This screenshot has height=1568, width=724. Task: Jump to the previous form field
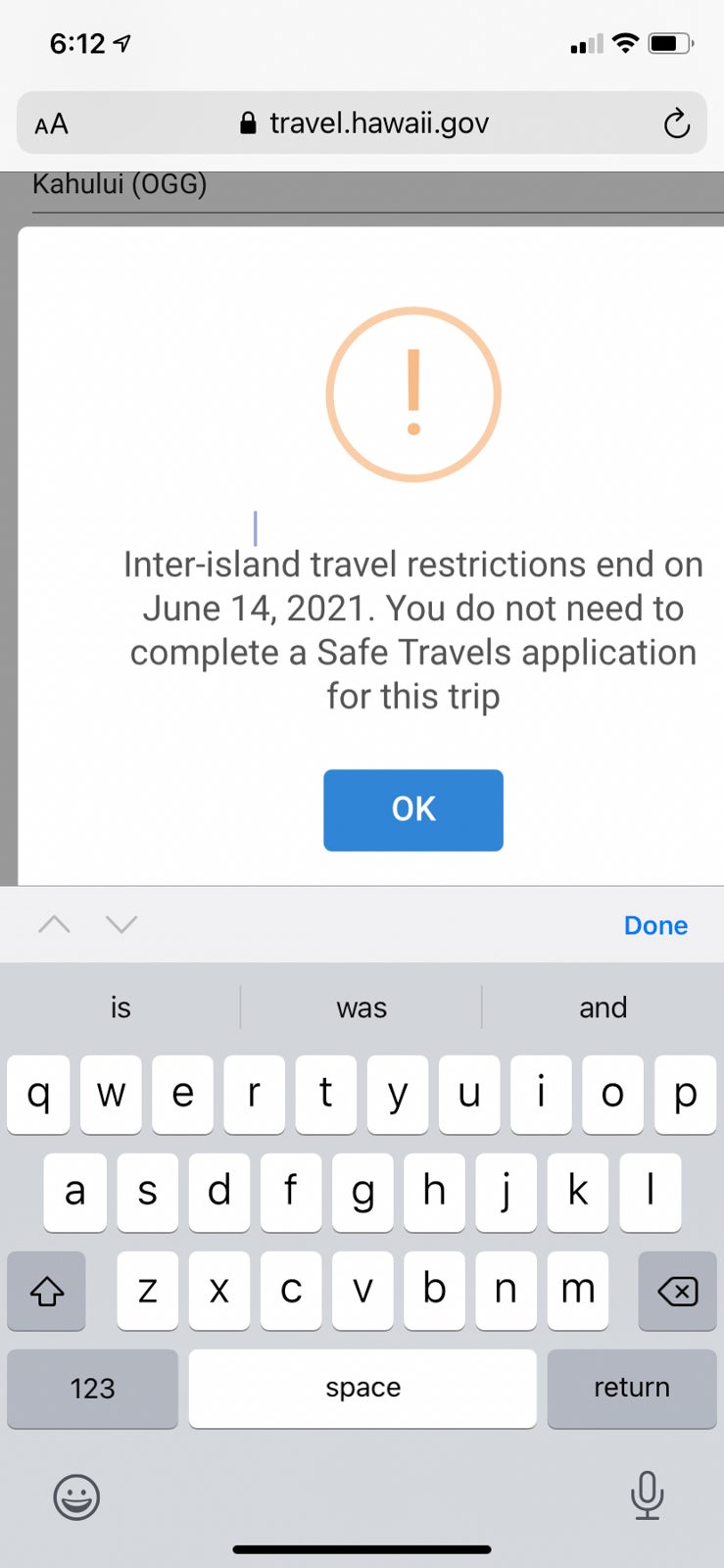[54, 924]
